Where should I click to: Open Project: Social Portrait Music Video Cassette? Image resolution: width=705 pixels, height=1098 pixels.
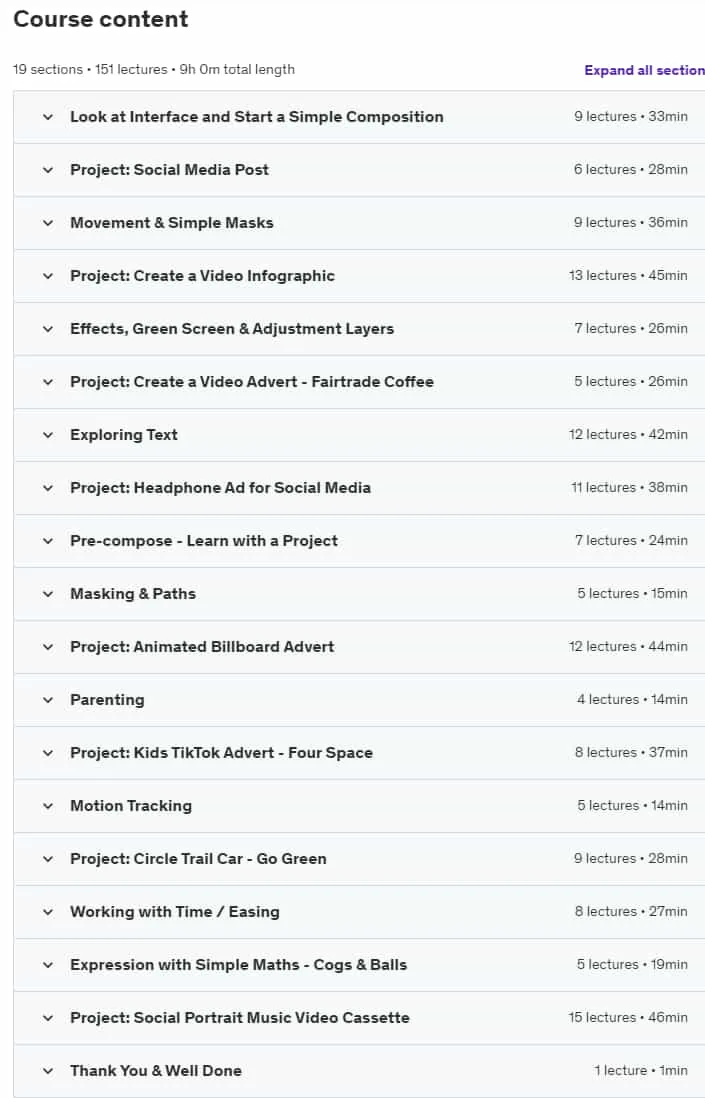[x=359, y=1017]
